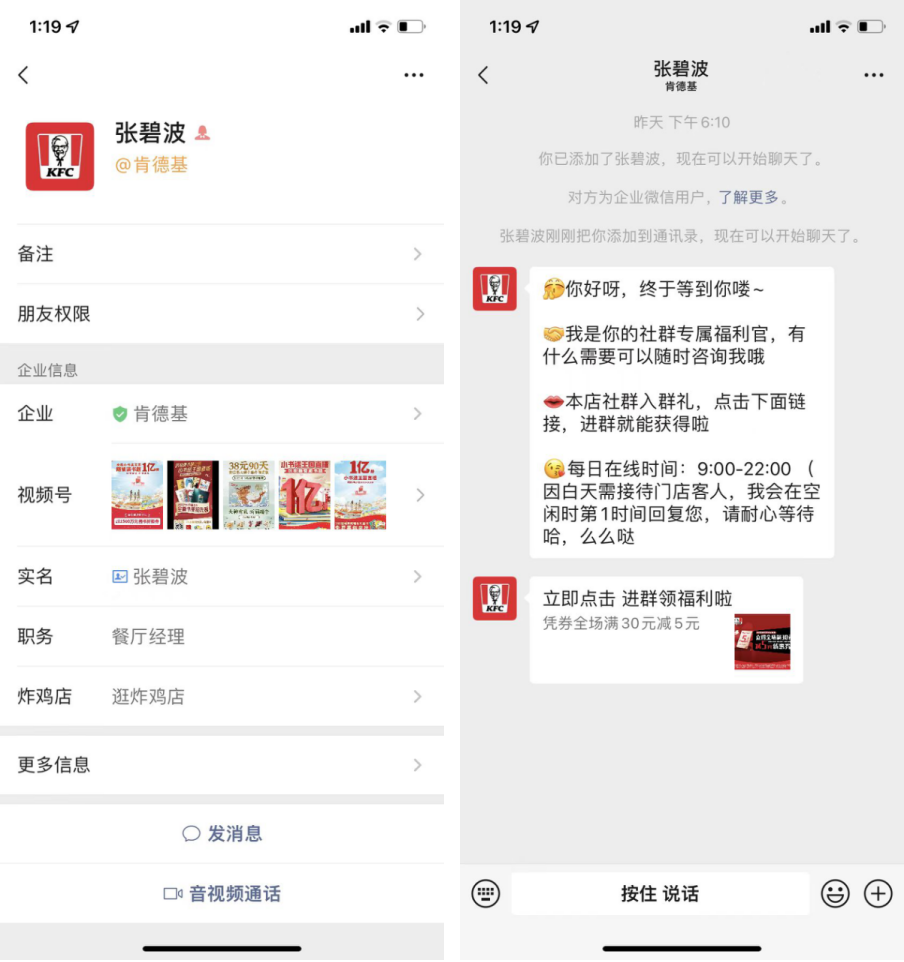The height and width of the screenshot is (962, 904).
Task: Open the emoji picker
Action: (835, 894)
